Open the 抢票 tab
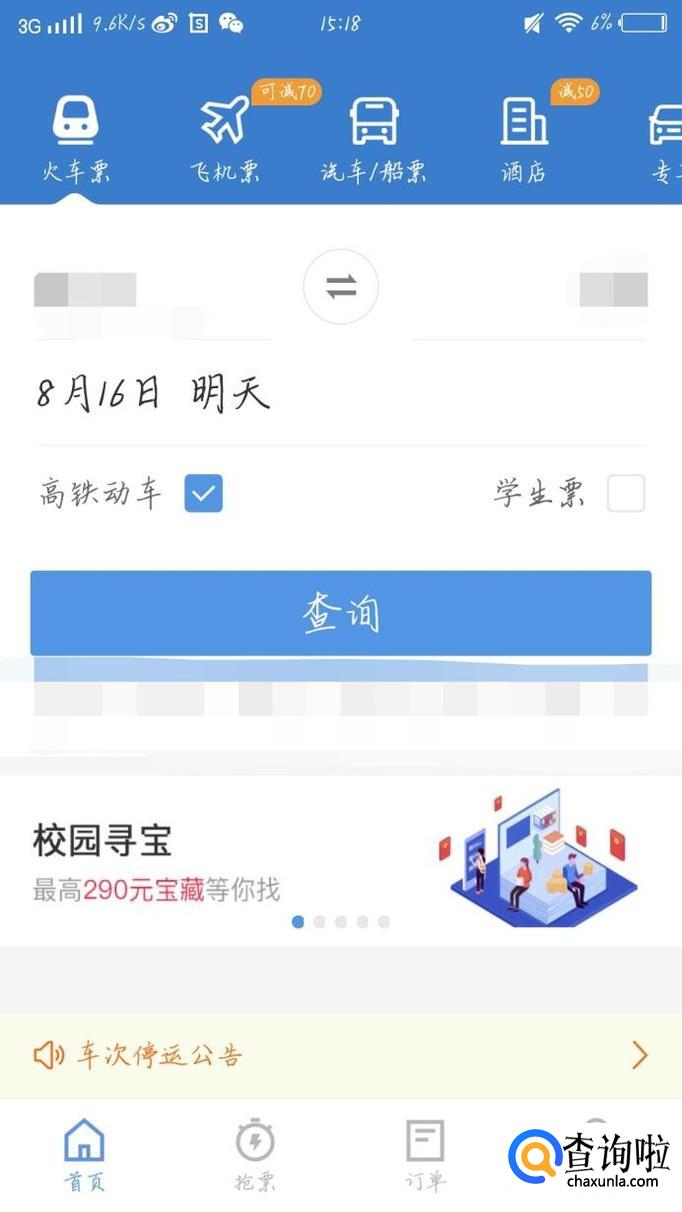This screenshot has height=1212, width=682. pos(255,1155)
